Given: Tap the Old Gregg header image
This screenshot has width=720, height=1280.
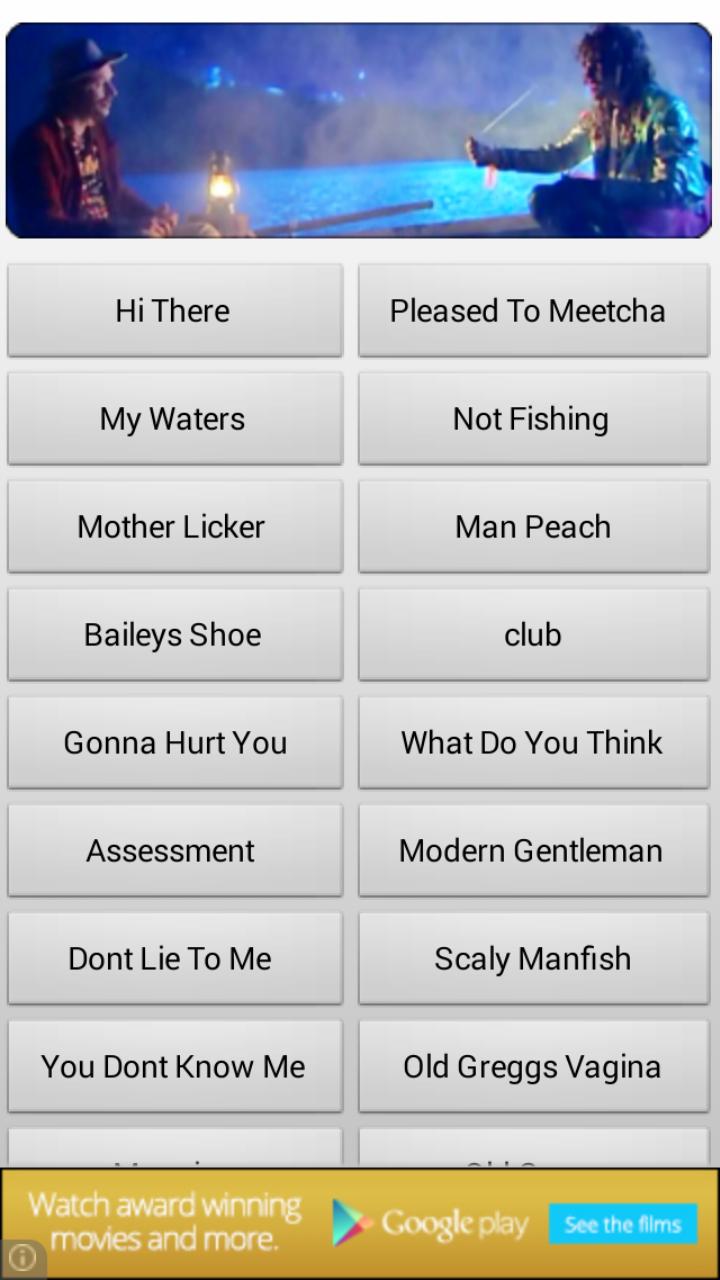Looking at the screenshot, I should tap(359, 128).
